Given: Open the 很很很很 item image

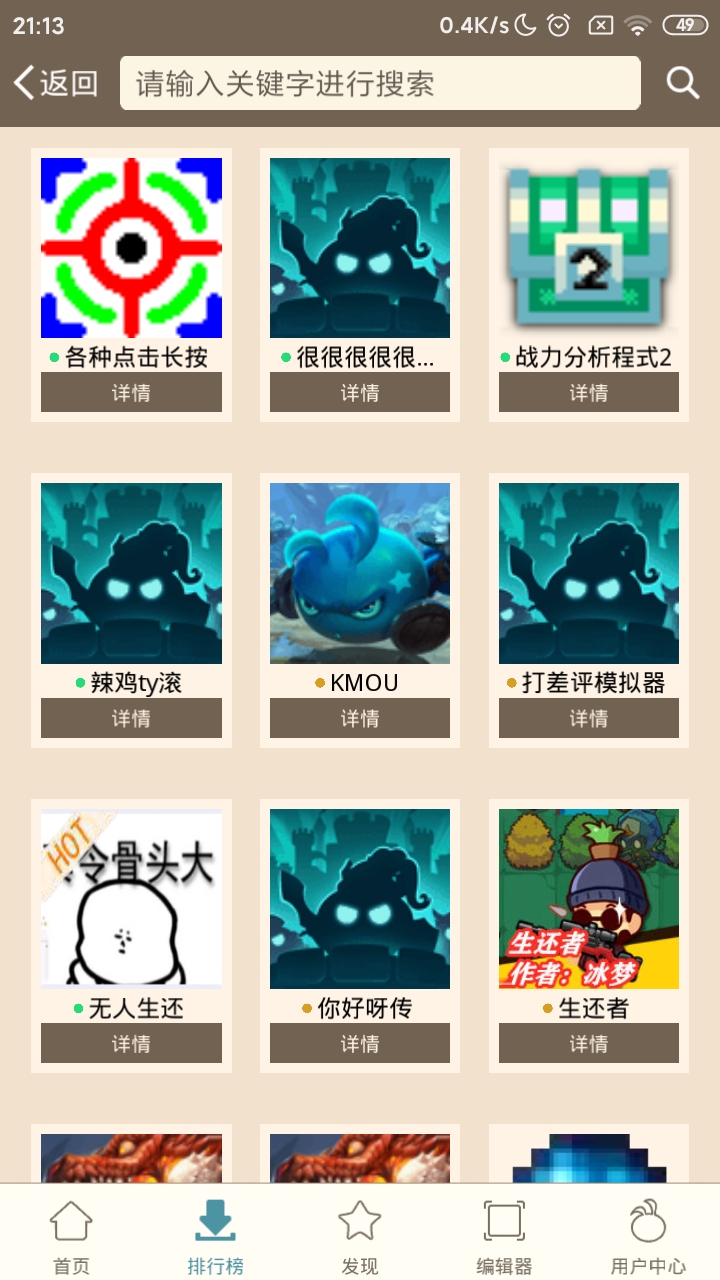Looking at the screenshot, I should 360,248.
